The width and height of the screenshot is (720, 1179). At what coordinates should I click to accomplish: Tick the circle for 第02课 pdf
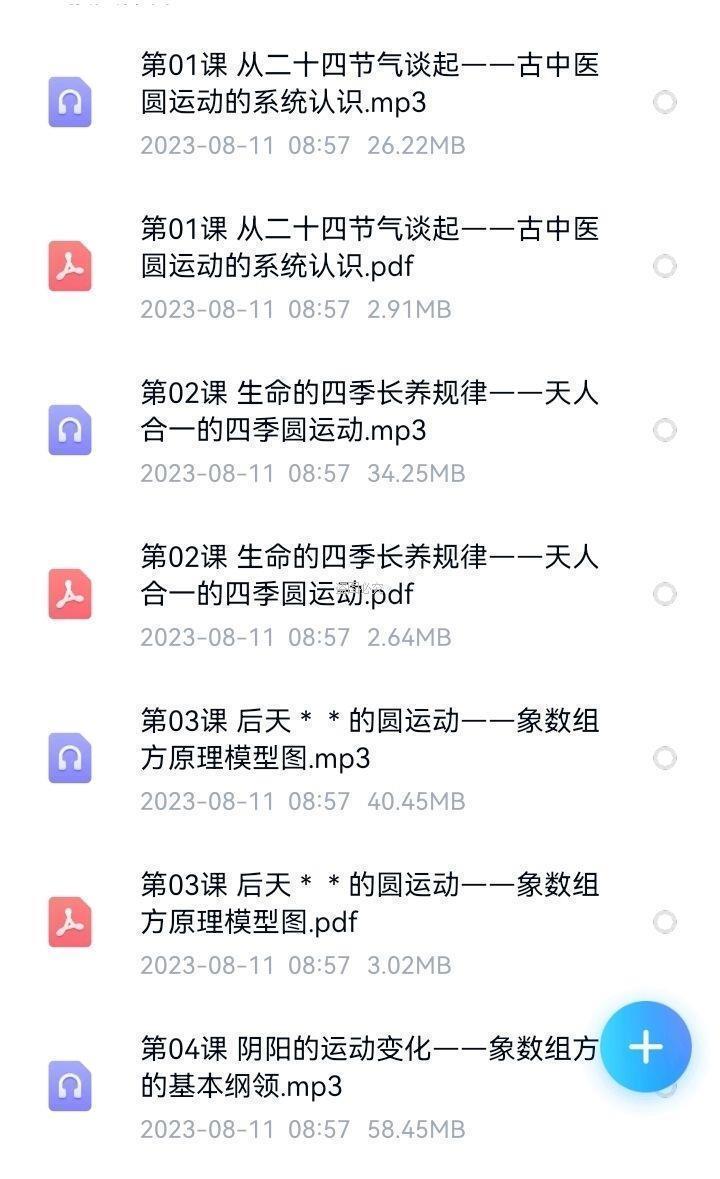click(x=665, y=594)
